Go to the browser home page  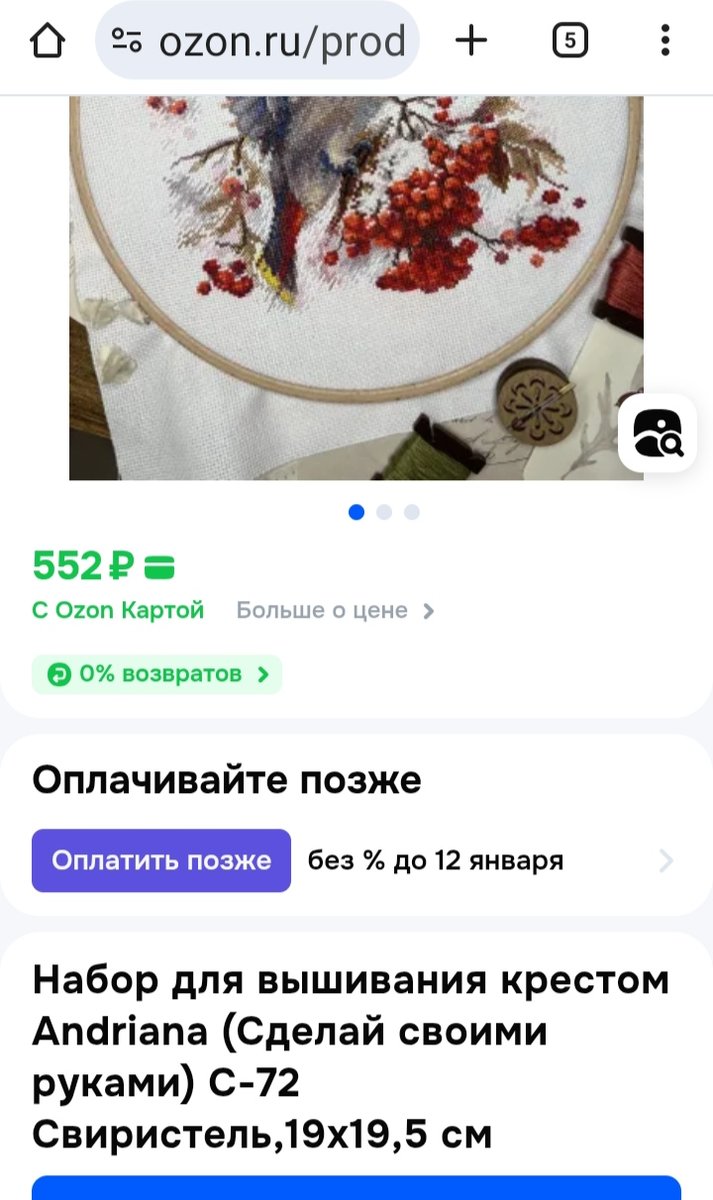coord(47,41)
